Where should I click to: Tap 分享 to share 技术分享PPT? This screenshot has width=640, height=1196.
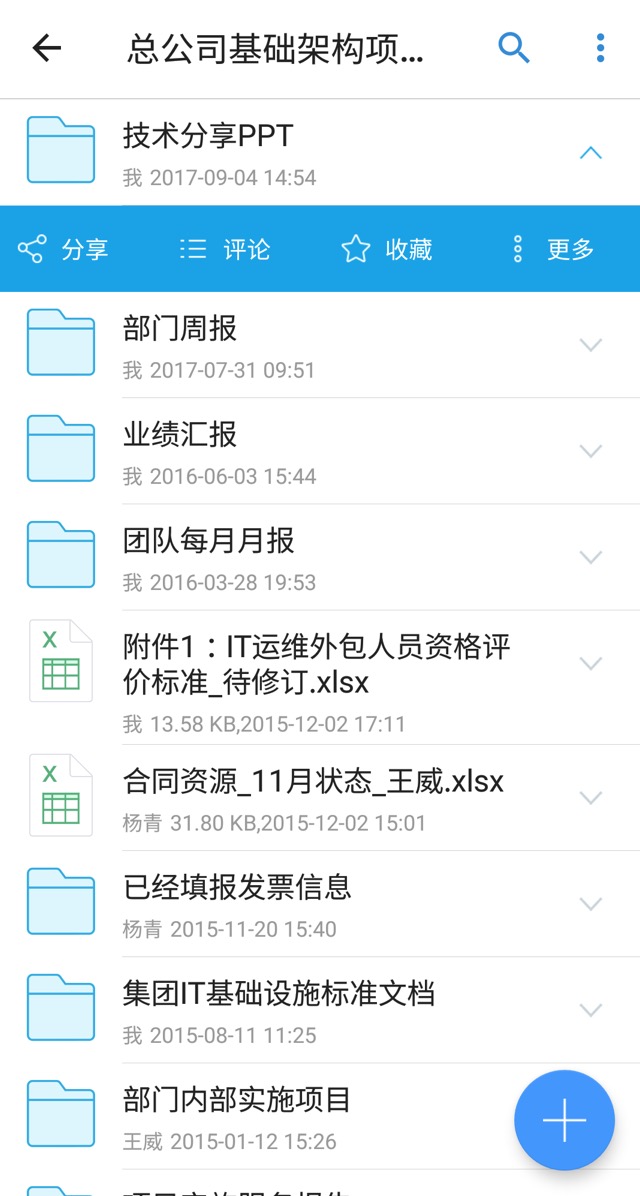click(63, 249)
